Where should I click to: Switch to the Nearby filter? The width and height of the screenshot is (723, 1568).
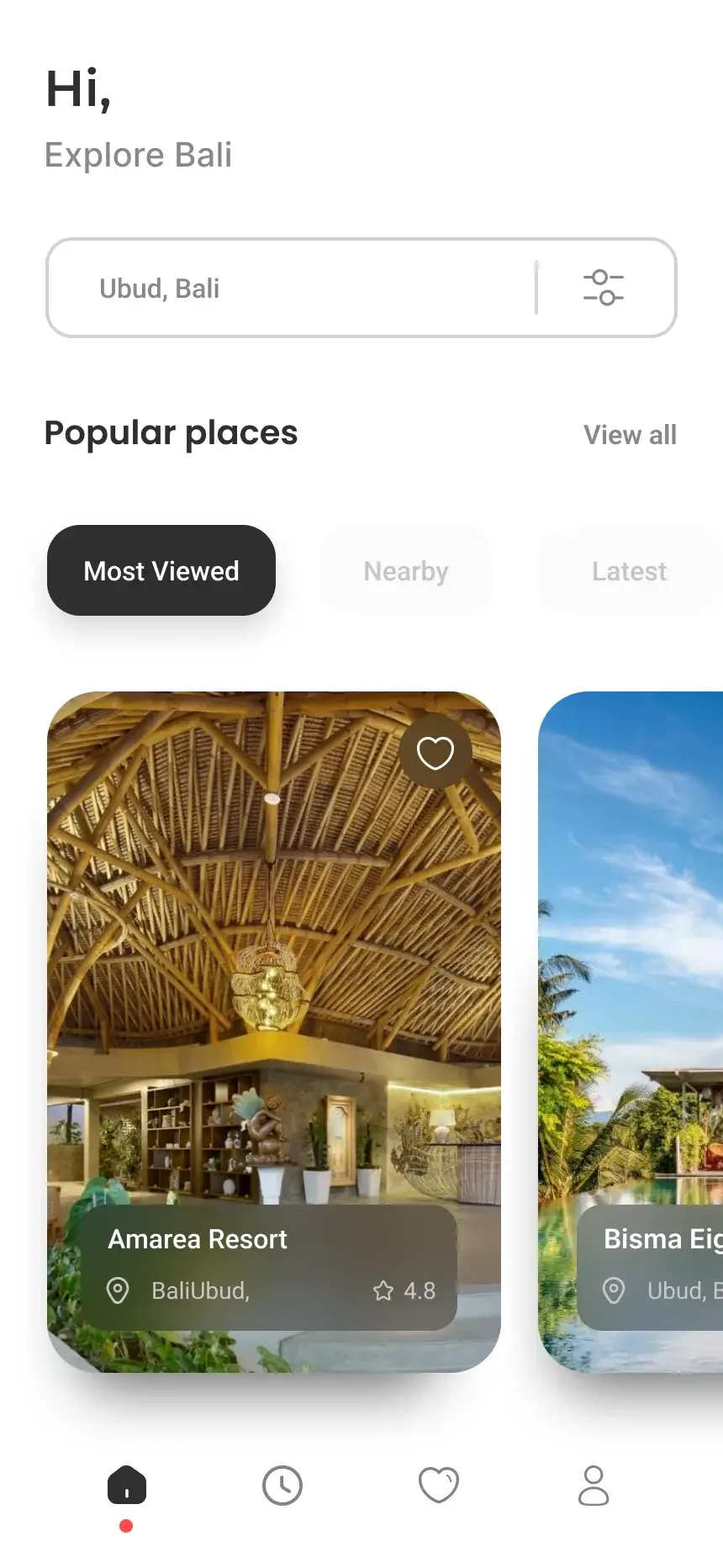tap(406, 571)
